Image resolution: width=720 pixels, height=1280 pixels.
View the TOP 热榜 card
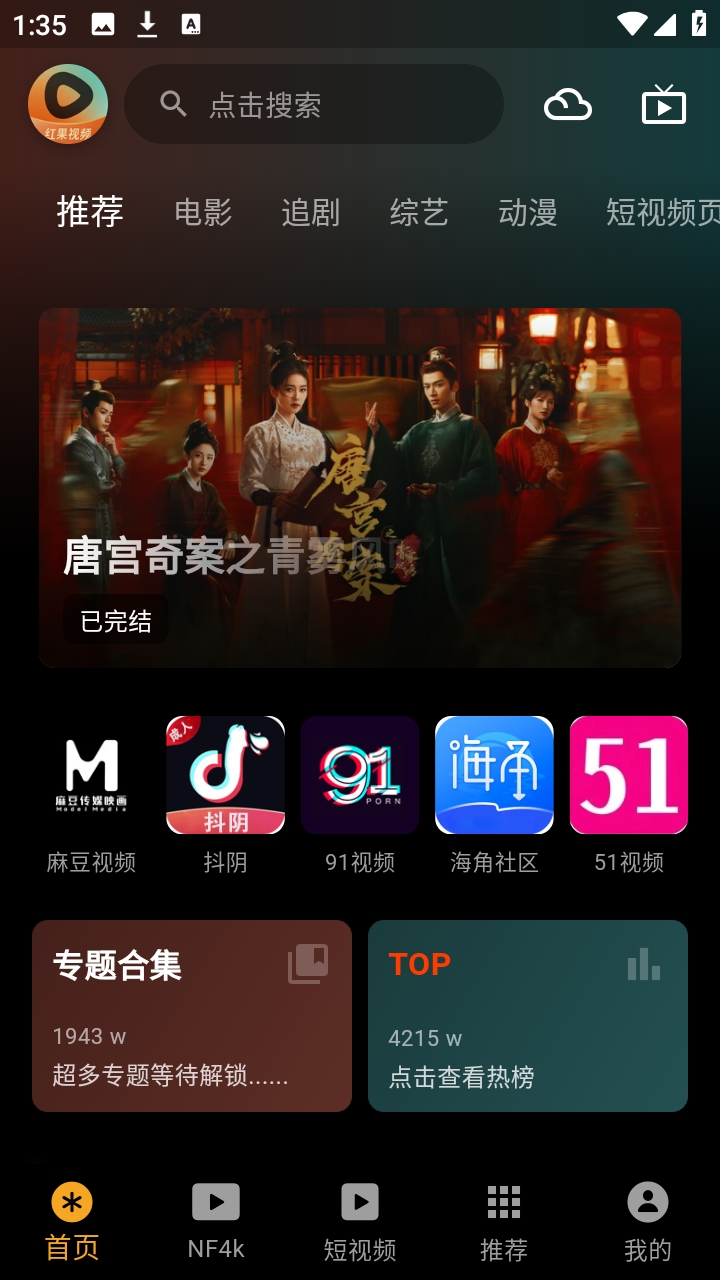coord(528,1015)
